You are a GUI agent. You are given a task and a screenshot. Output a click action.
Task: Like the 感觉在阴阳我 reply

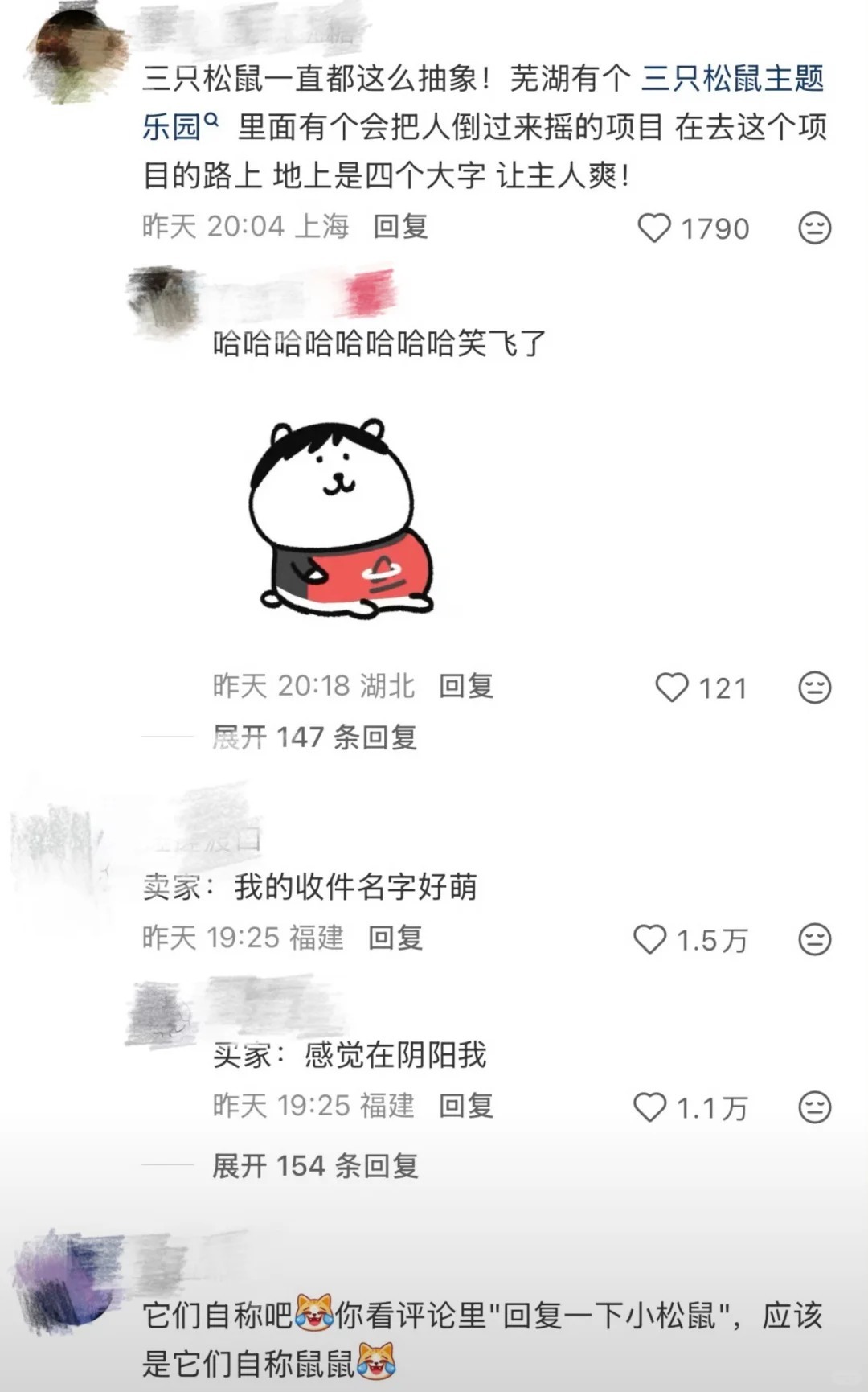pos(650,1107)
